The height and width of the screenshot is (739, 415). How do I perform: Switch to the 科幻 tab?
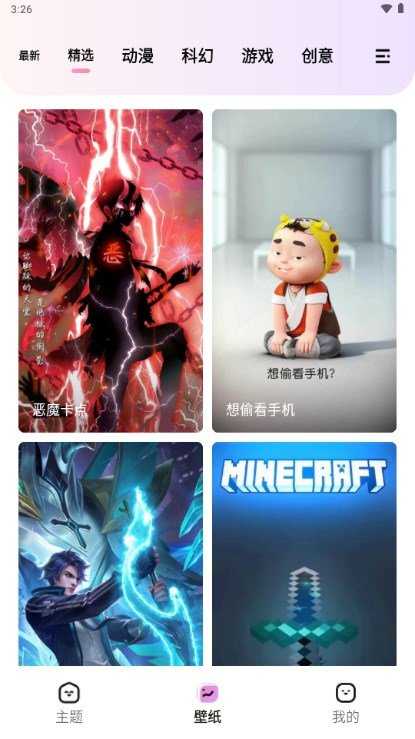pos(197,56)
